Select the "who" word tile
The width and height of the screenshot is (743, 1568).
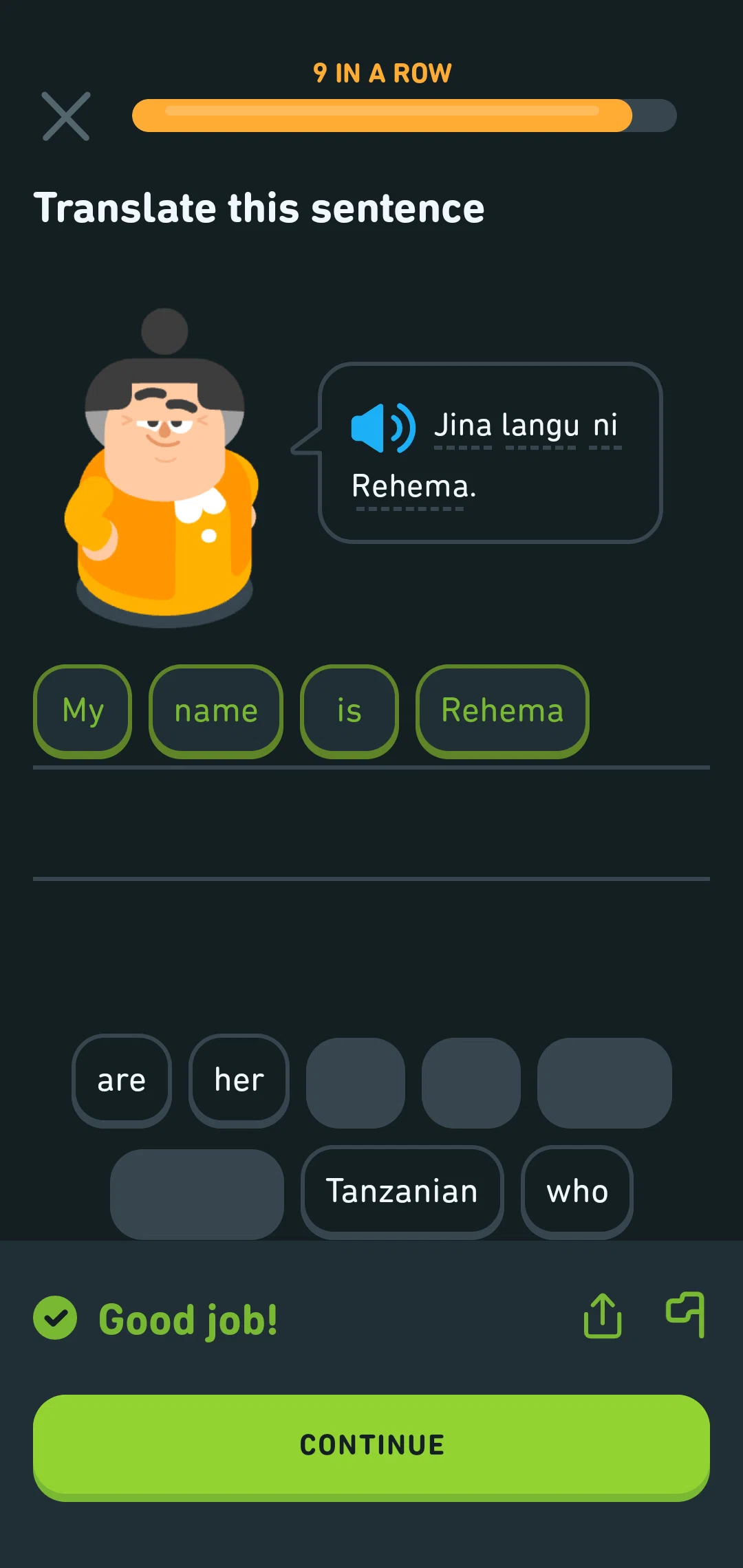pos(577,1192)
